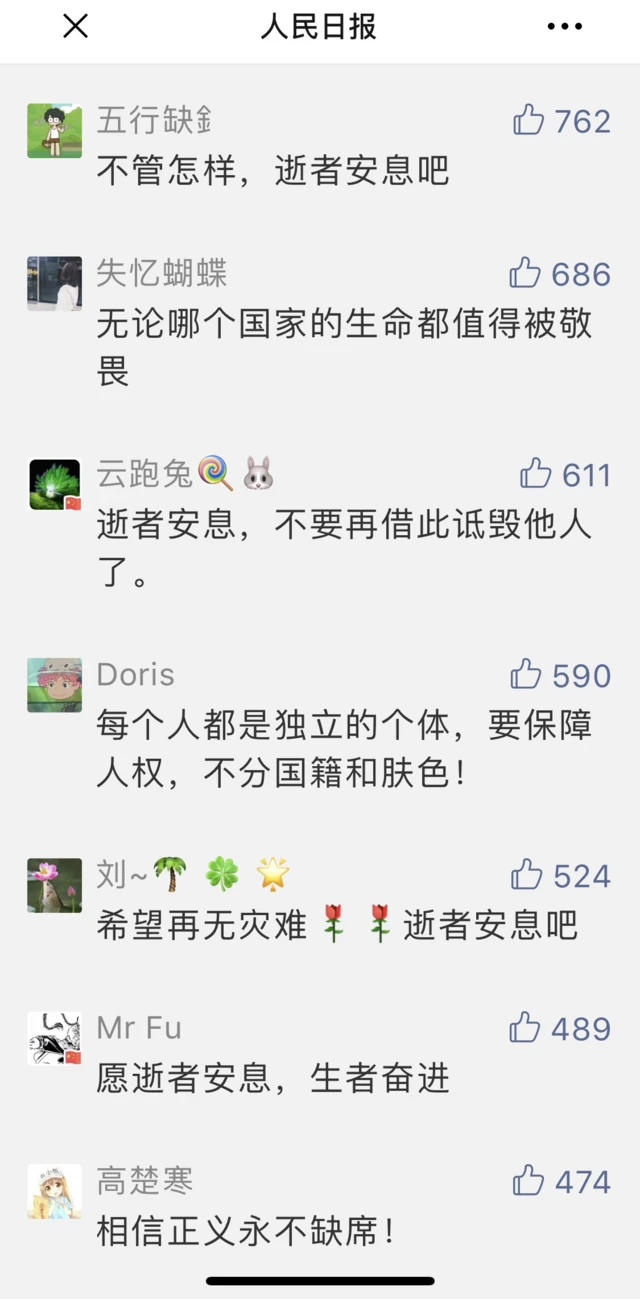Viewport: 640px width, 1299px height.
Task: Give a thumbs up to Doris's comment
Action: click(x=526, y=675)
